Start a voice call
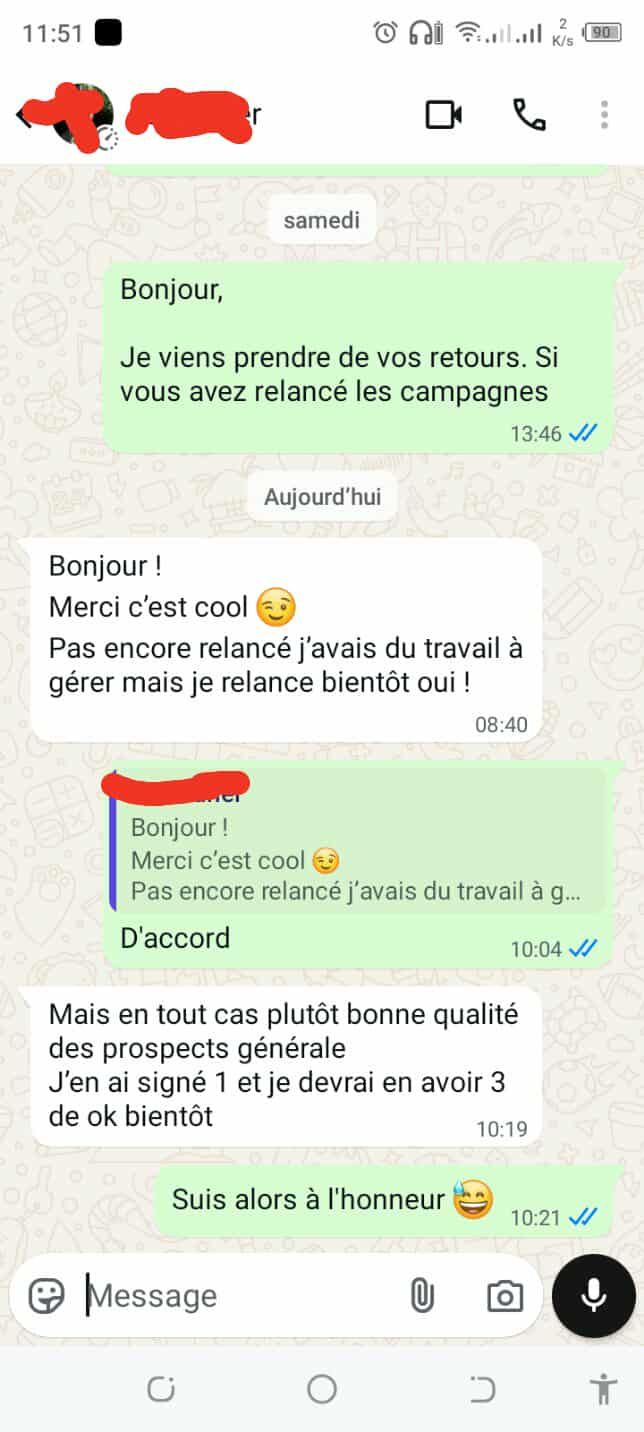 [x=529, y=115]
